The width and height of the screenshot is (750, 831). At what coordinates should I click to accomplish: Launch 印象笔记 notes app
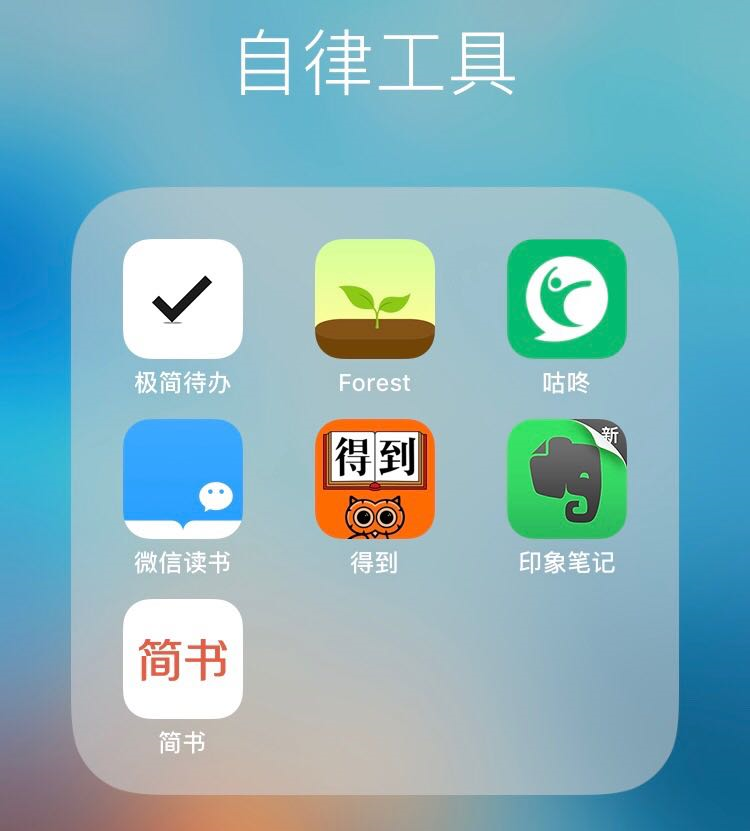[566, 479]
